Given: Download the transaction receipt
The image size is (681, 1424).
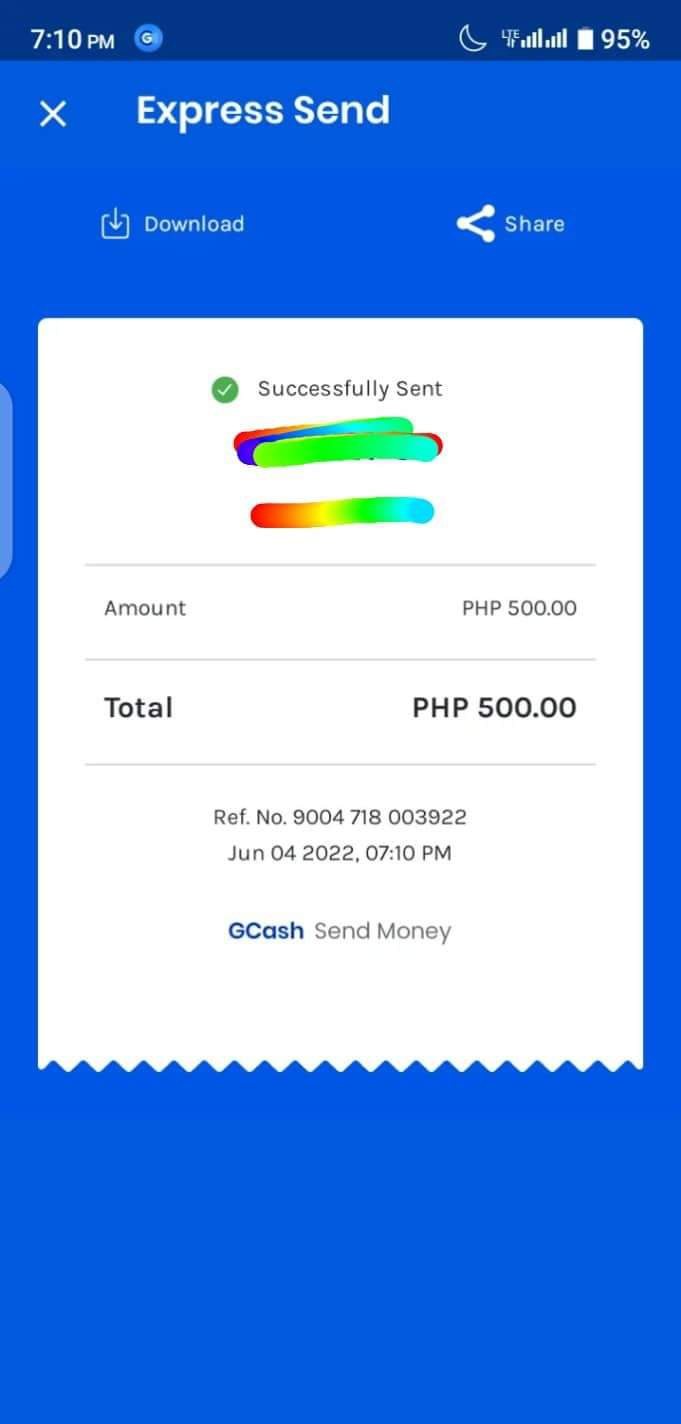Looking at the screenshot, I should coord(172,224).
